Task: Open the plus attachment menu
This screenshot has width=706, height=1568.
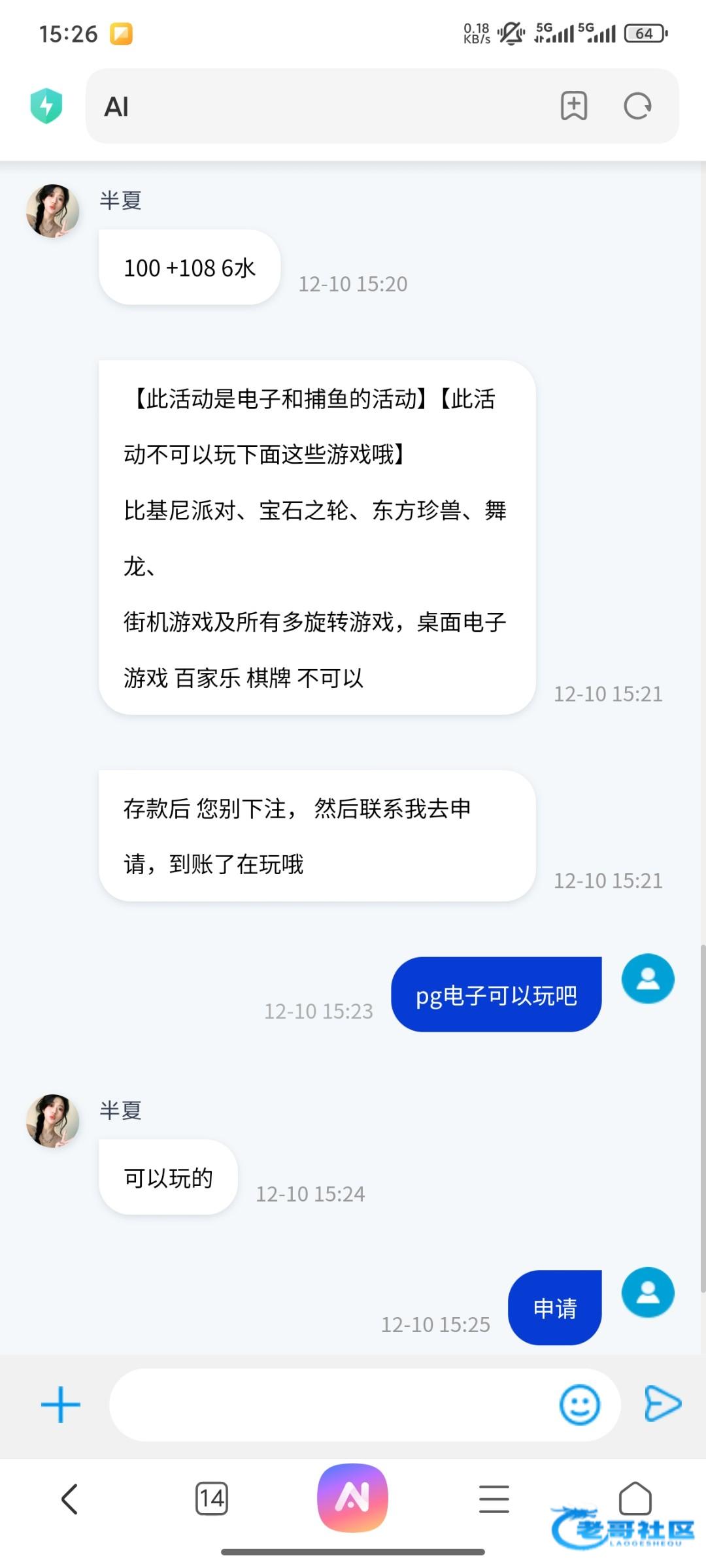Action: coord(61,1405)
